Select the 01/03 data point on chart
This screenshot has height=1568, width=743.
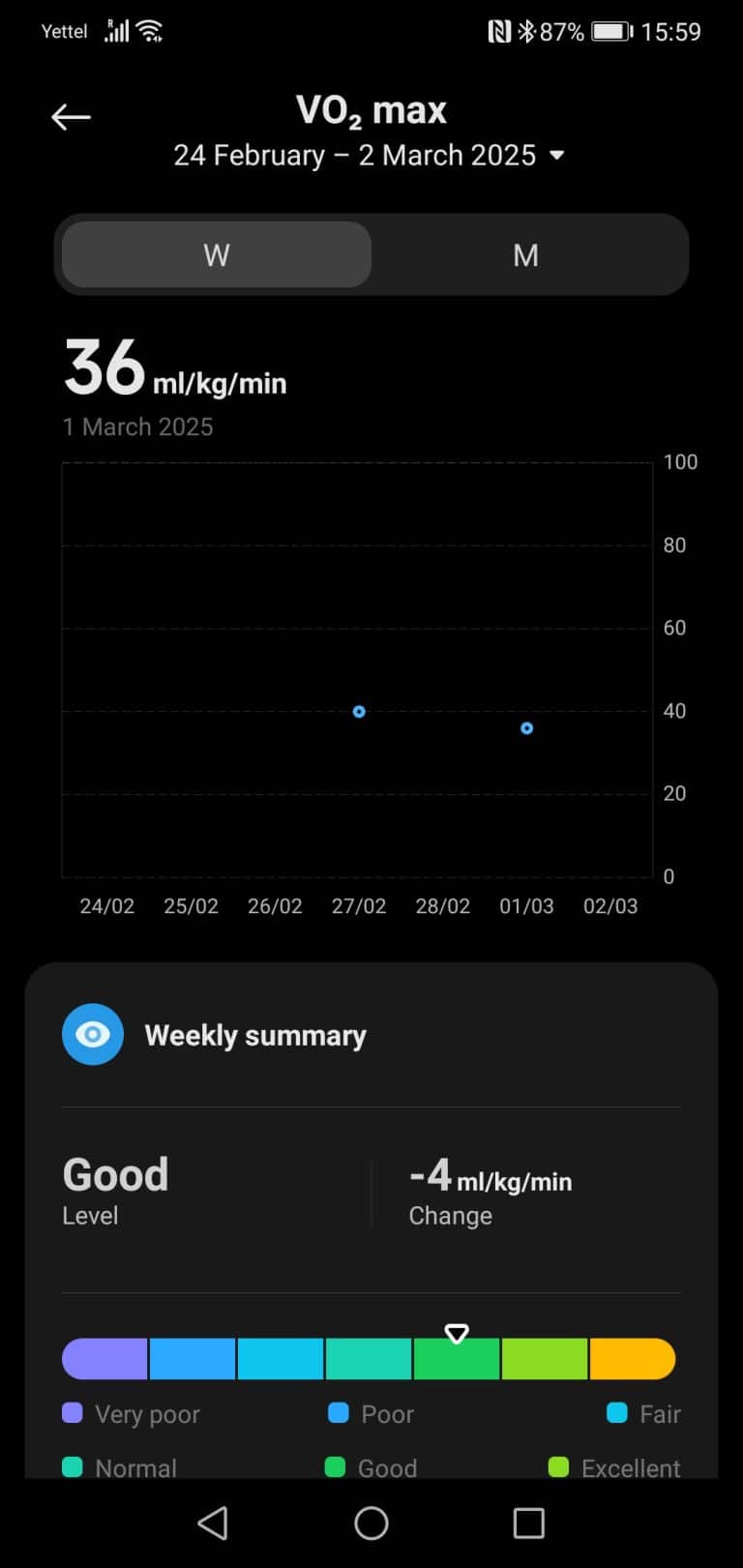[x=526, y=728]
